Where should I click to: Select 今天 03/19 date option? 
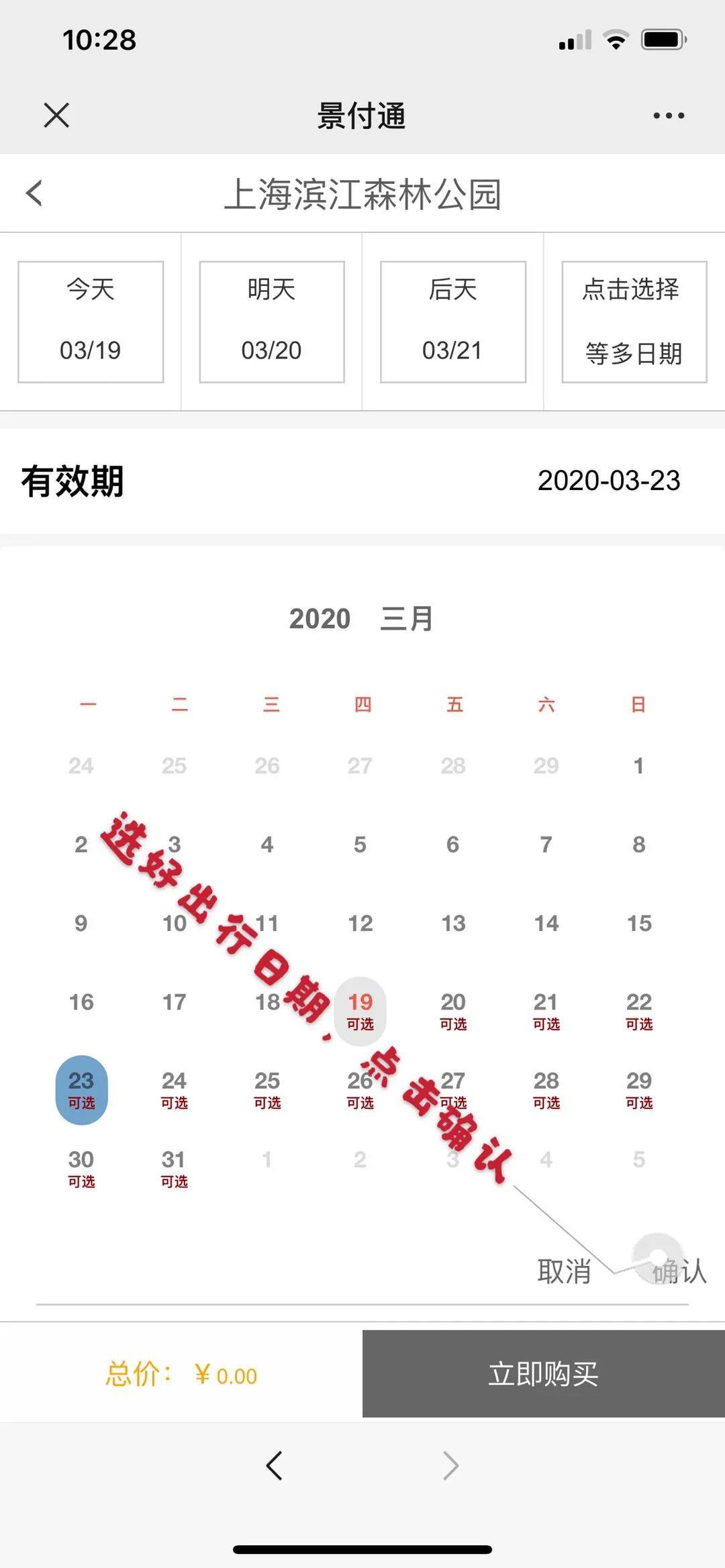[x=91, y=322]
